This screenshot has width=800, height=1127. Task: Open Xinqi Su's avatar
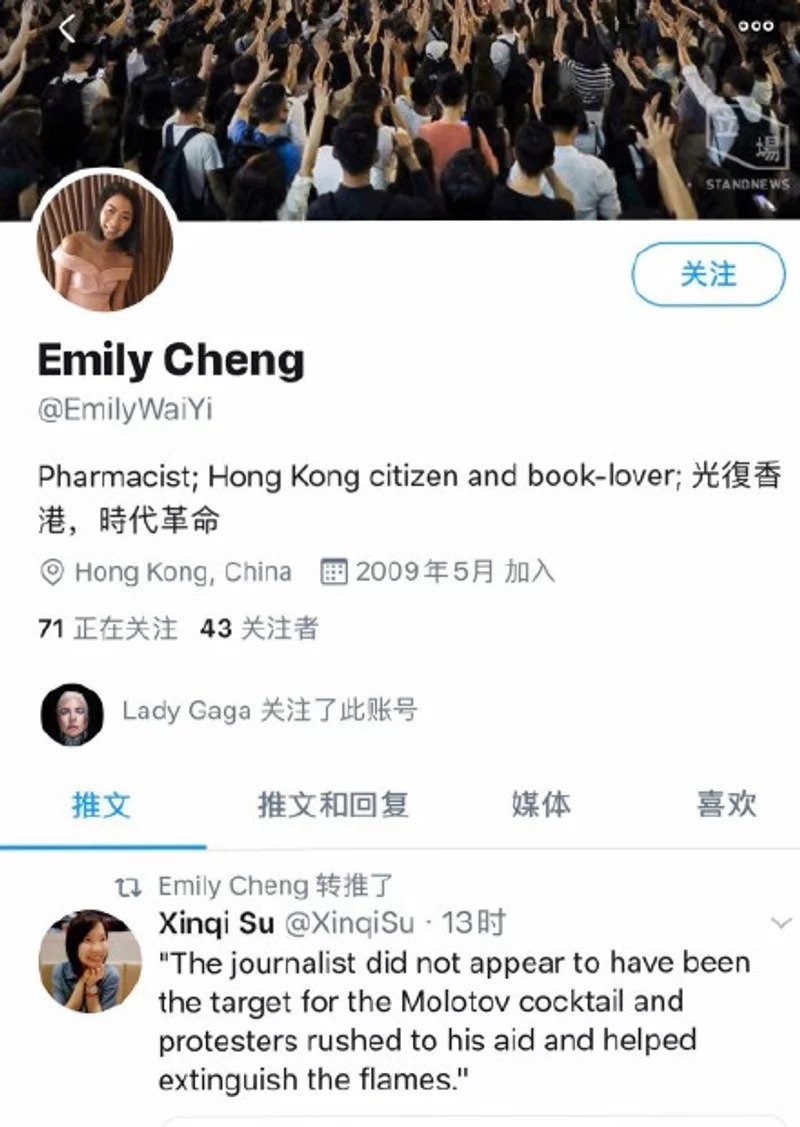90,960
